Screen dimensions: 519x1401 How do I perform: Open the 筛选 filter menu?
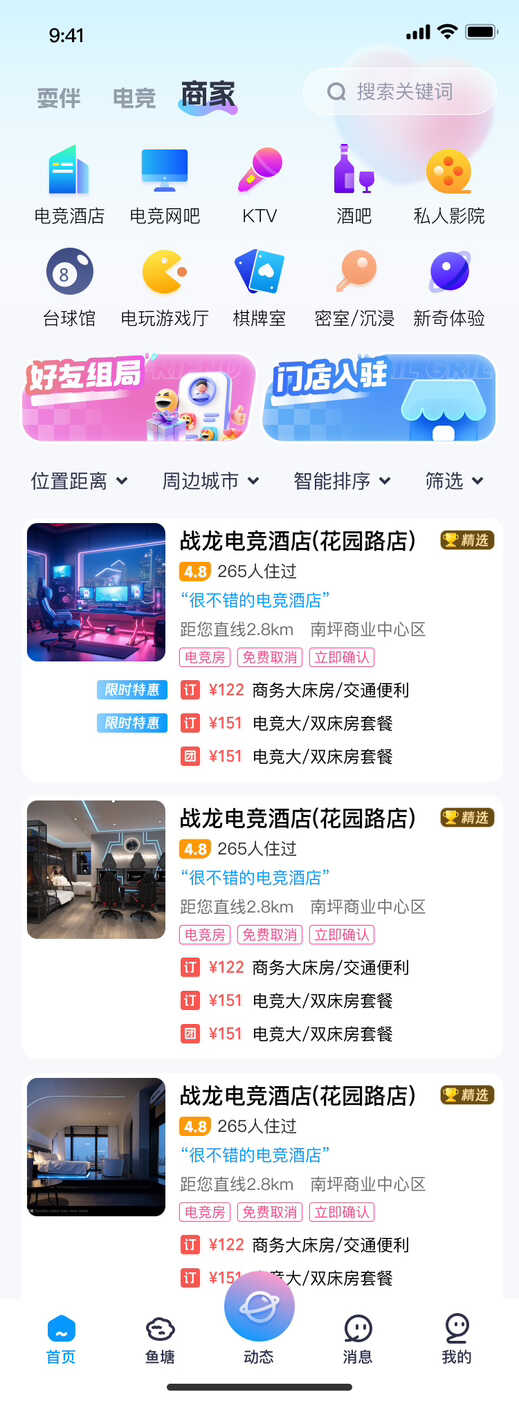pos(455,481)
